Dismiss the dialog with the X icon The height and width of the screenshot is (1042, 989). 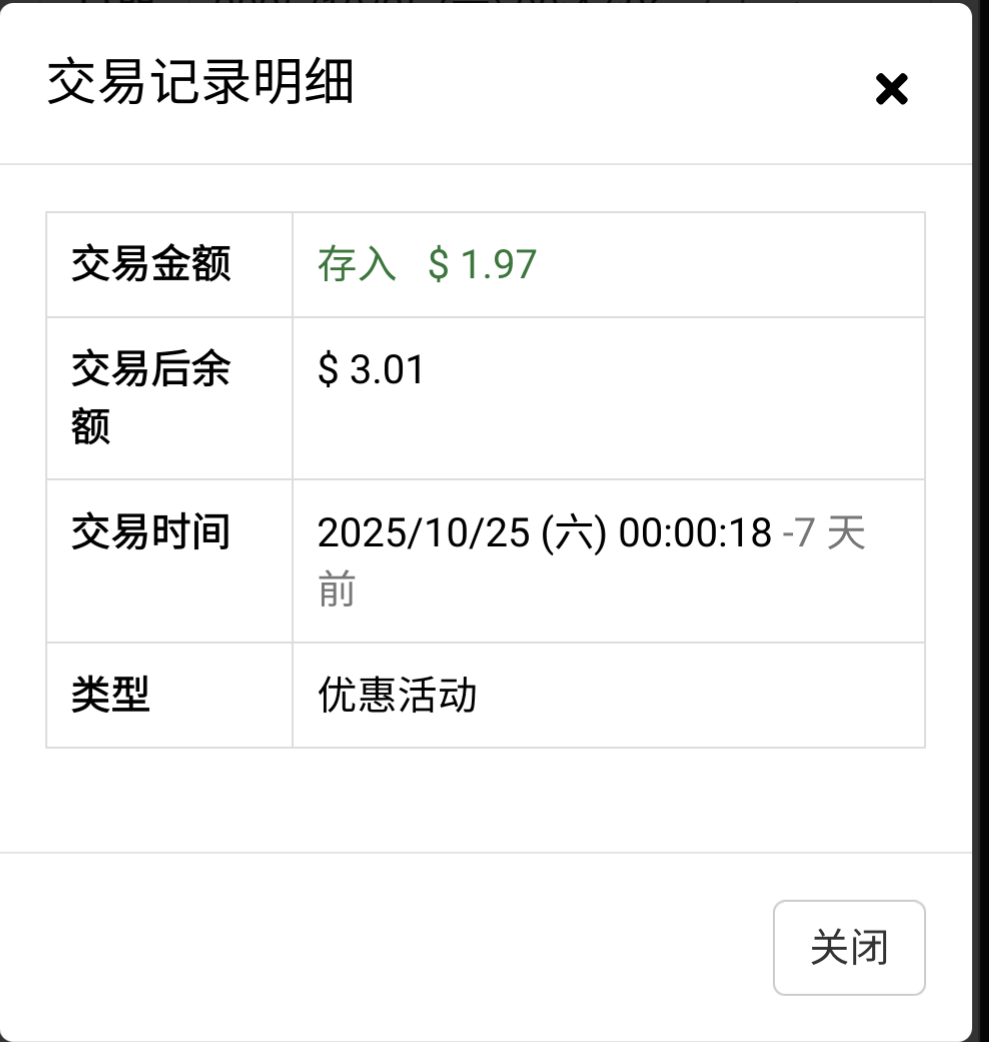(x=891, y=89)
